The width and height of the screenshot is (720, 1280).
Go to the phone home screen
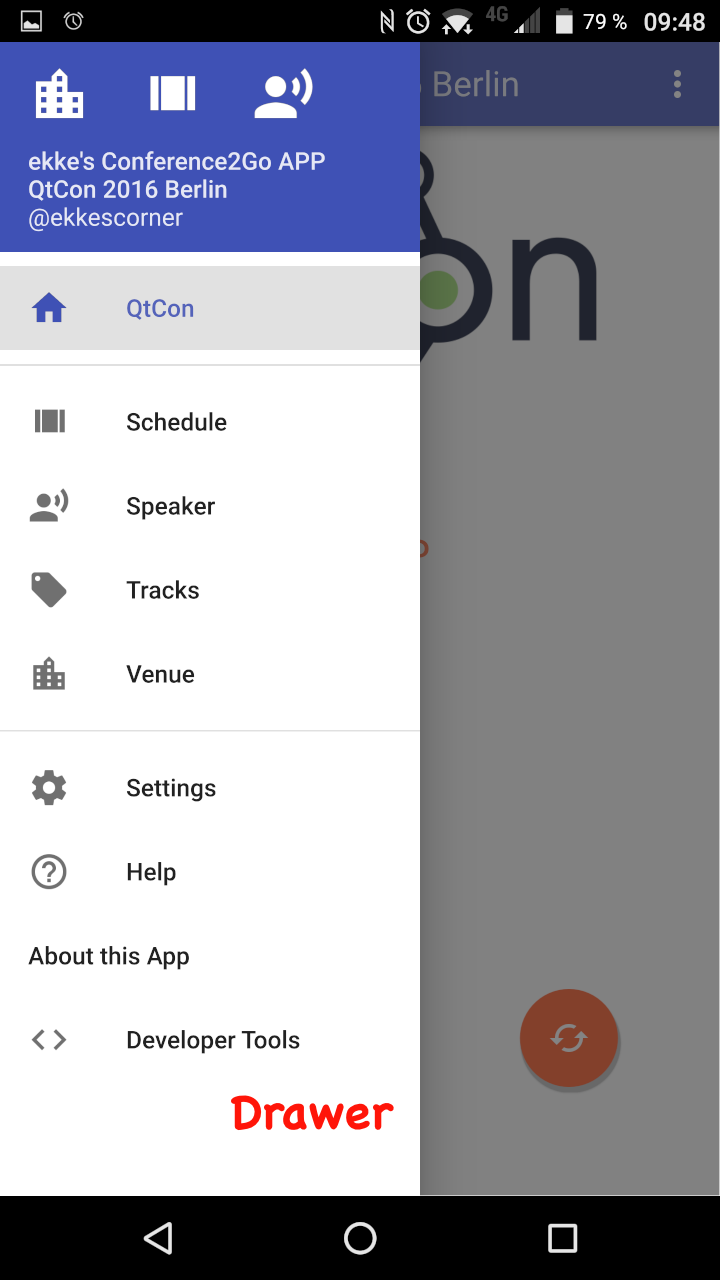(x=360, y=1238)
